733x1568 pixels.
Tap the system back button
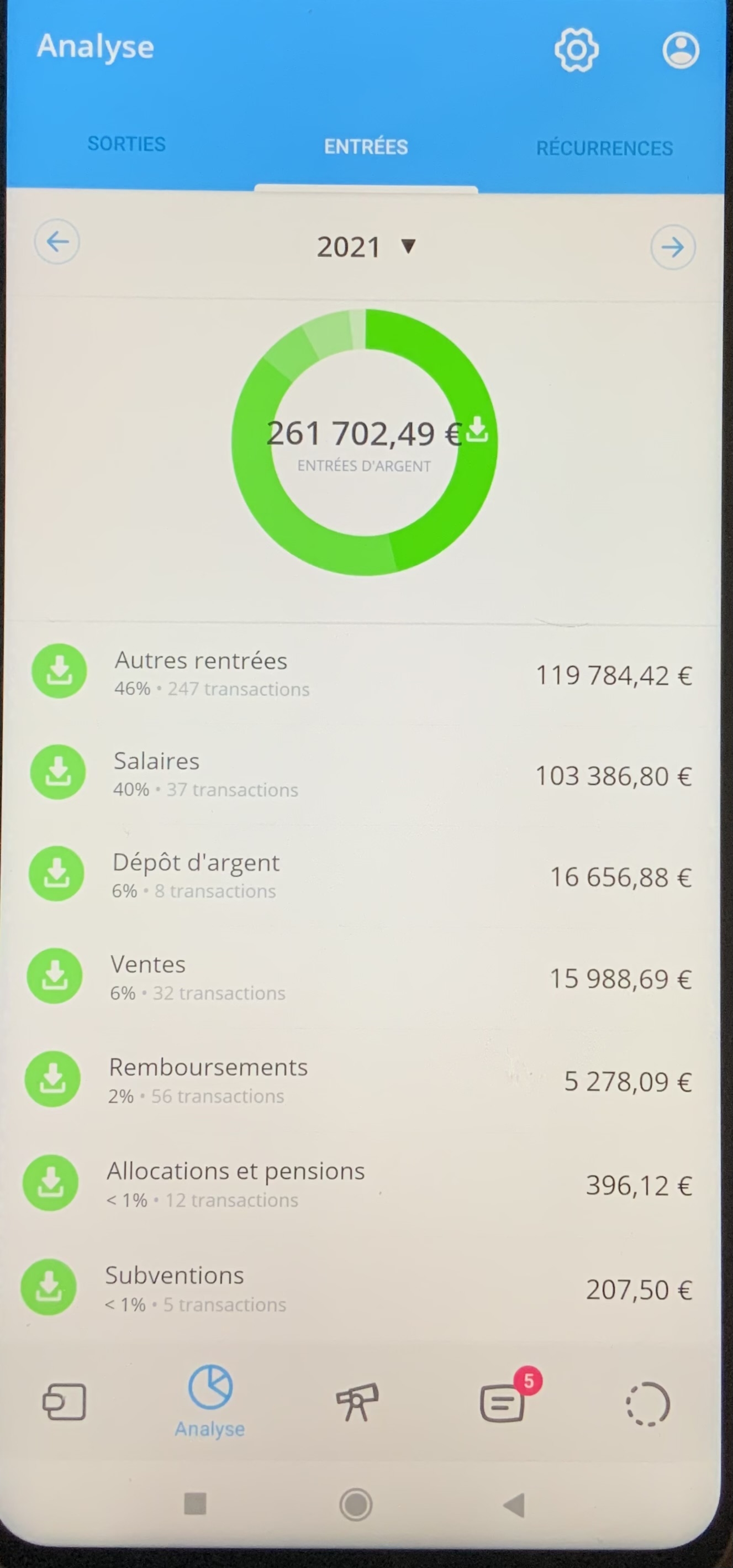coord(514,1504)
